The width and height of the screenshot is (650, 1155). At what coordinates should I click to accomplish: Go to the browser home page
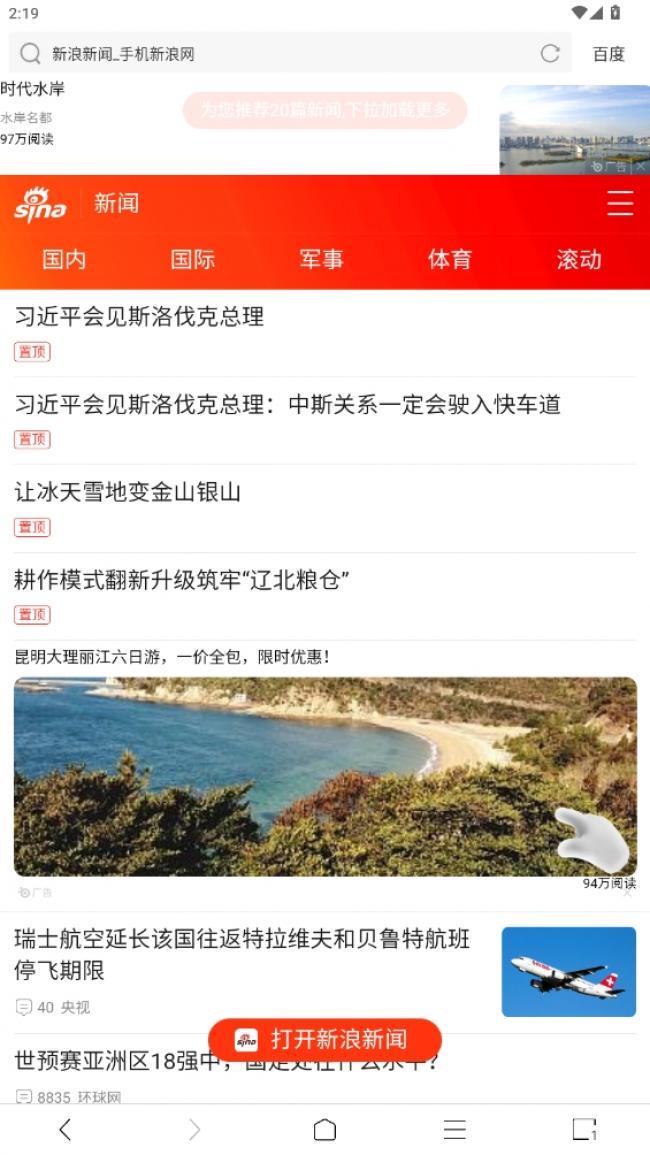325,1130
